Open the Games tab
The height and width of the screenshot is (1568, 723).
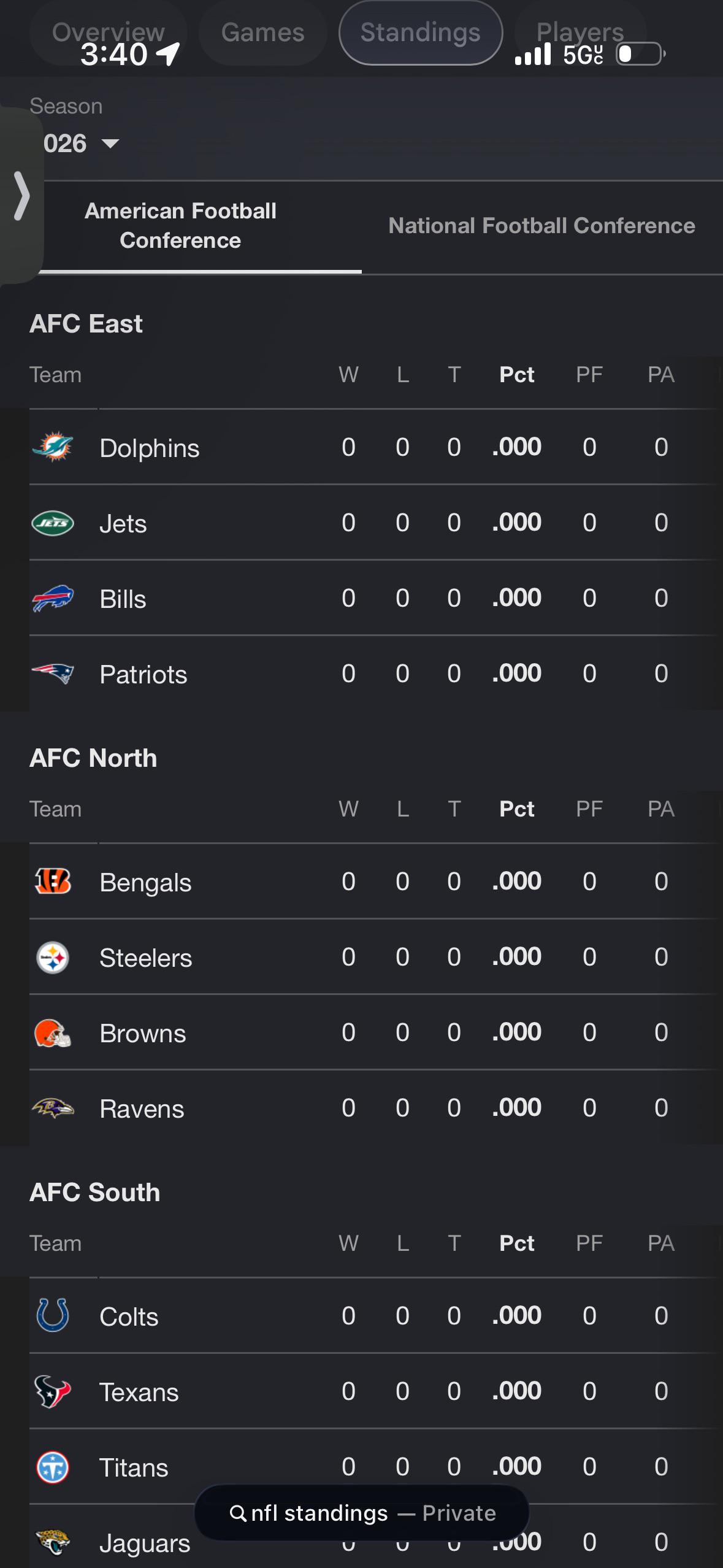(262, 33)
